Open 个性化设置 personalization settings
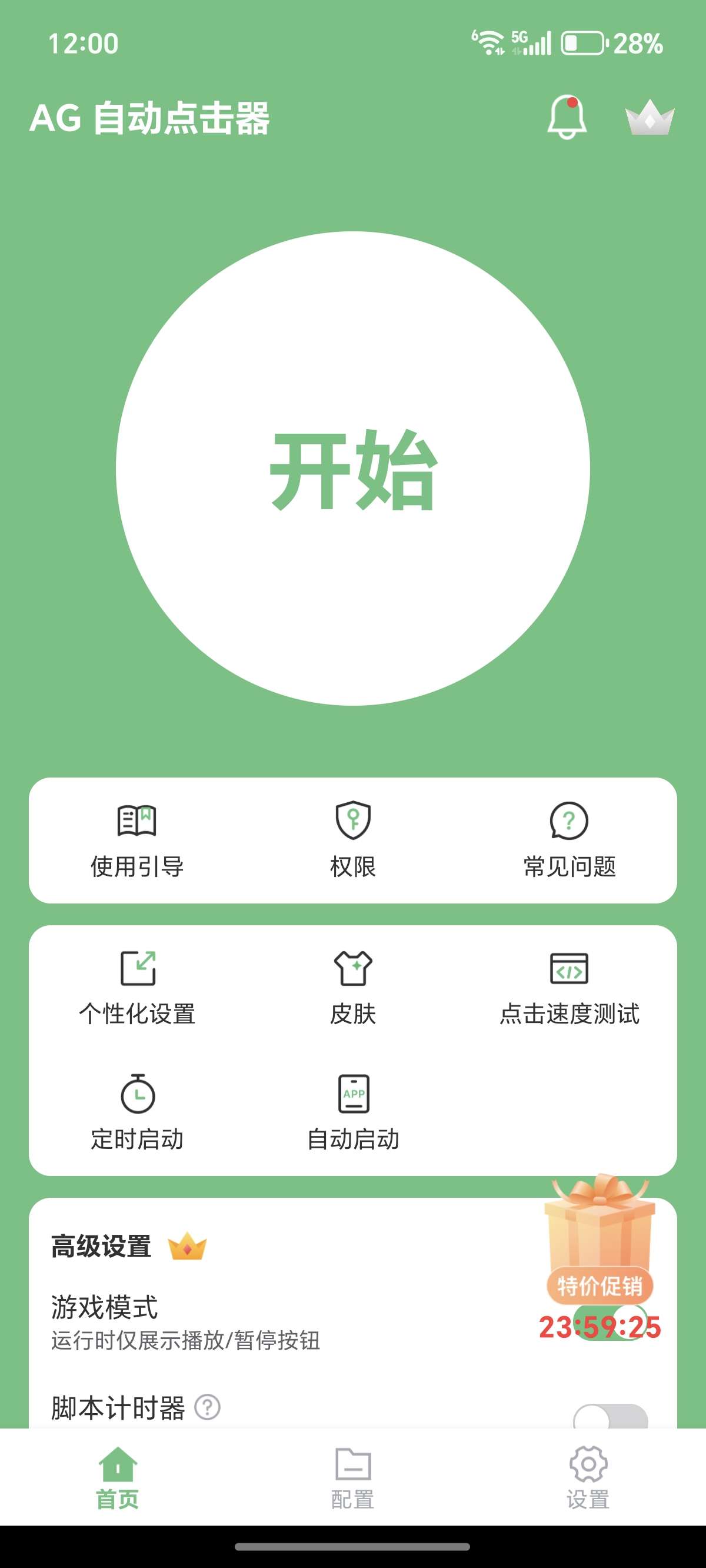The width and height of the screenshot is (706, 1568). (x=137, y=987)
